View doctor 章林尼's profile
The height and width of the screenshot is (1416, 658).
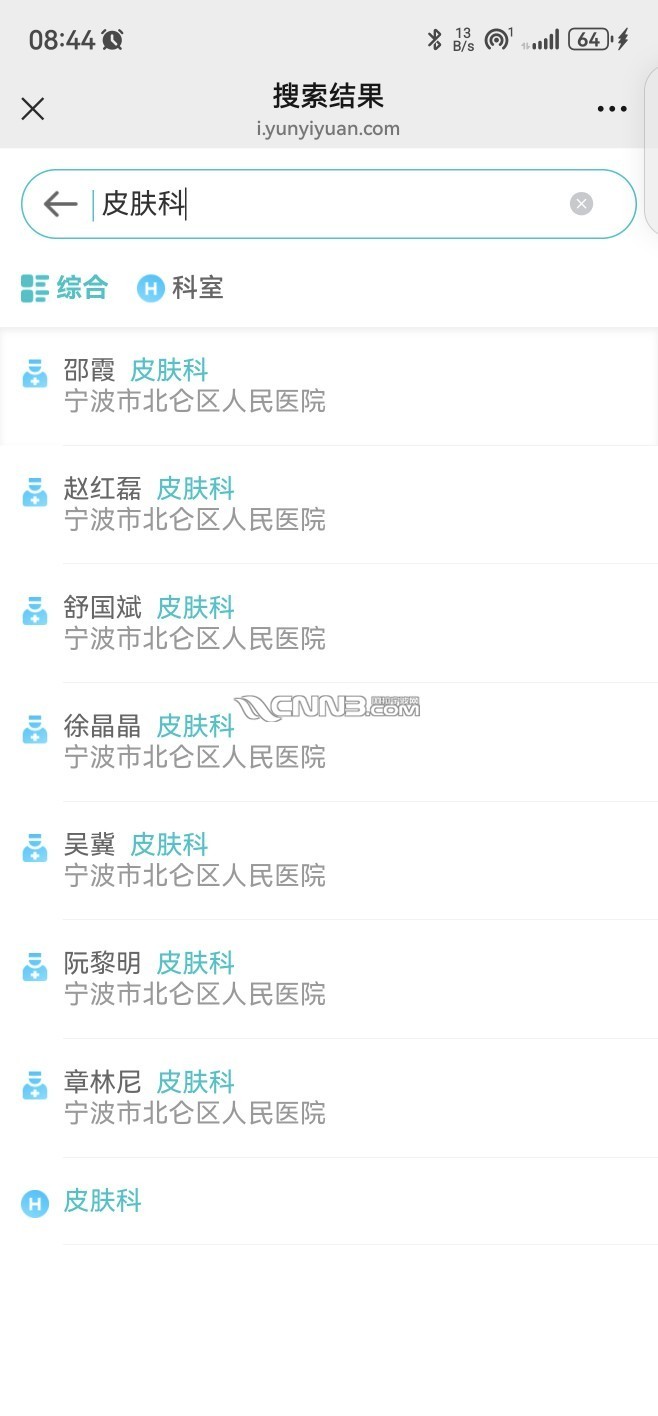click(195, 1096)
